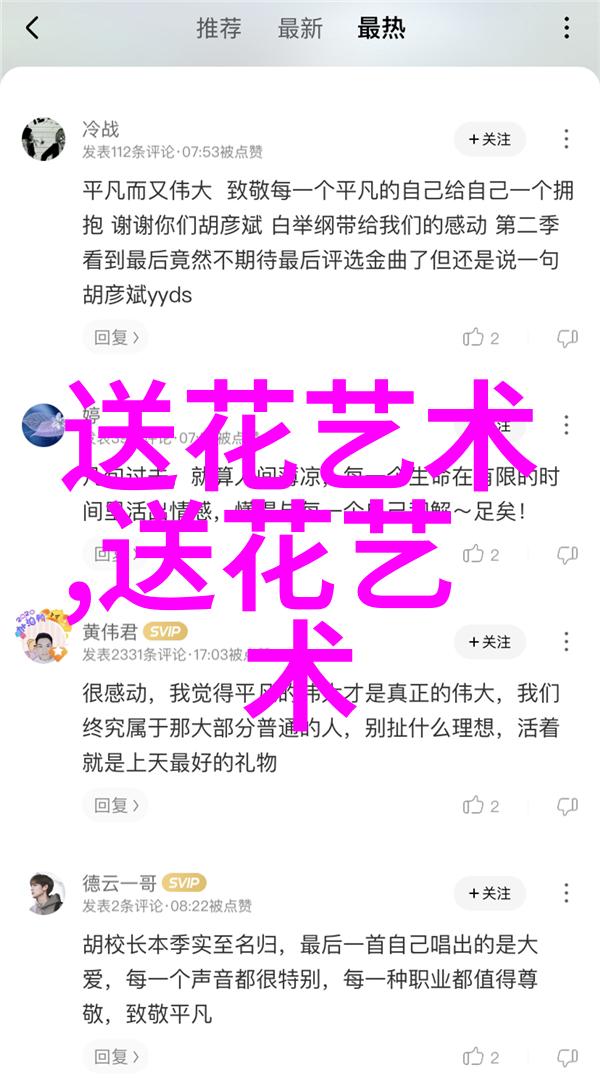The height and width of the screenshot is (1083, 600).
Task: Reply to 黄伟君's comment
Action: (116, 804)
